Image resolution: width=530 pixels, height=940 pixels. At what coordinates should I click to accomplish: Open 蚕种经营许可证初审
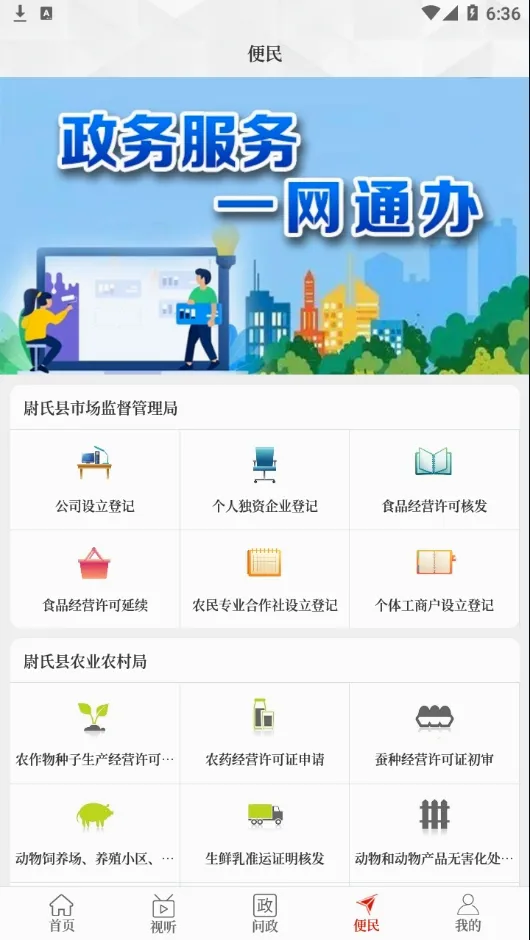[x=434, y=733]
